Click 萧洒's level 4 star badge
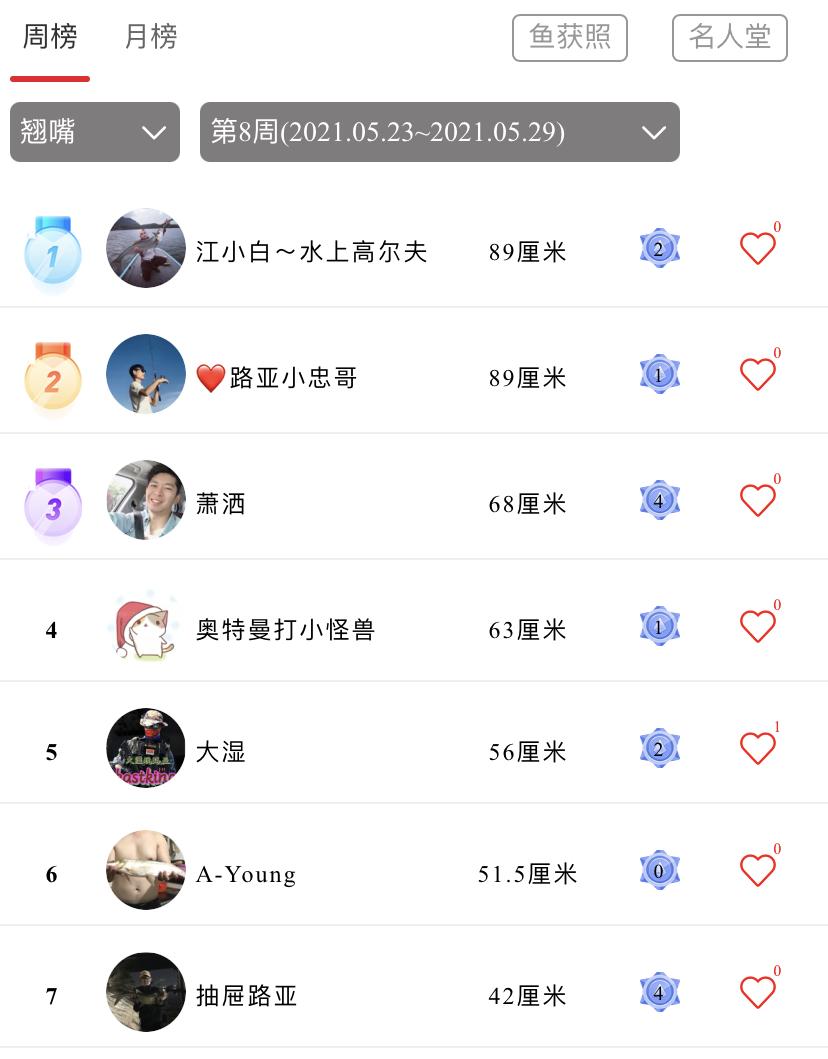Viewport: 828px width, 1059px height. pos(659,499)
